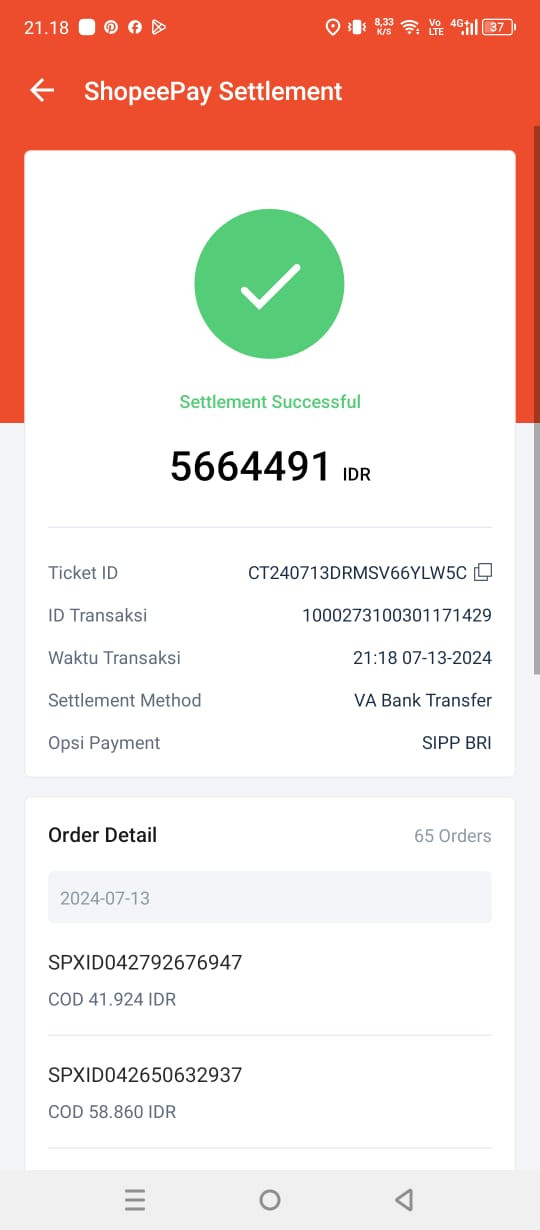Open order SPXID042650632937
The width and height of the screenshot is (540, 1230).
tap(270, 1092)
